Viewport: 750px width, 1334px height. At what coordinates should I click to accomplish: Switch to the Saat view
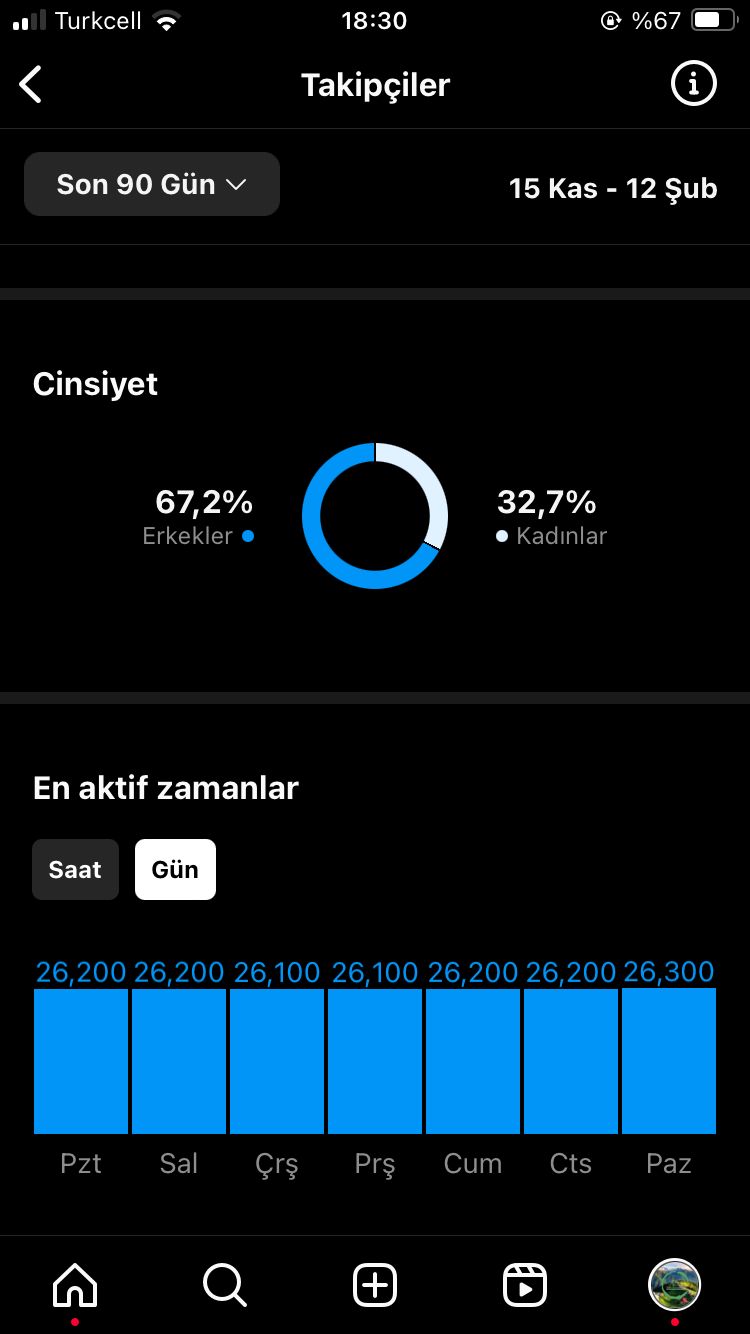point(75,869)
